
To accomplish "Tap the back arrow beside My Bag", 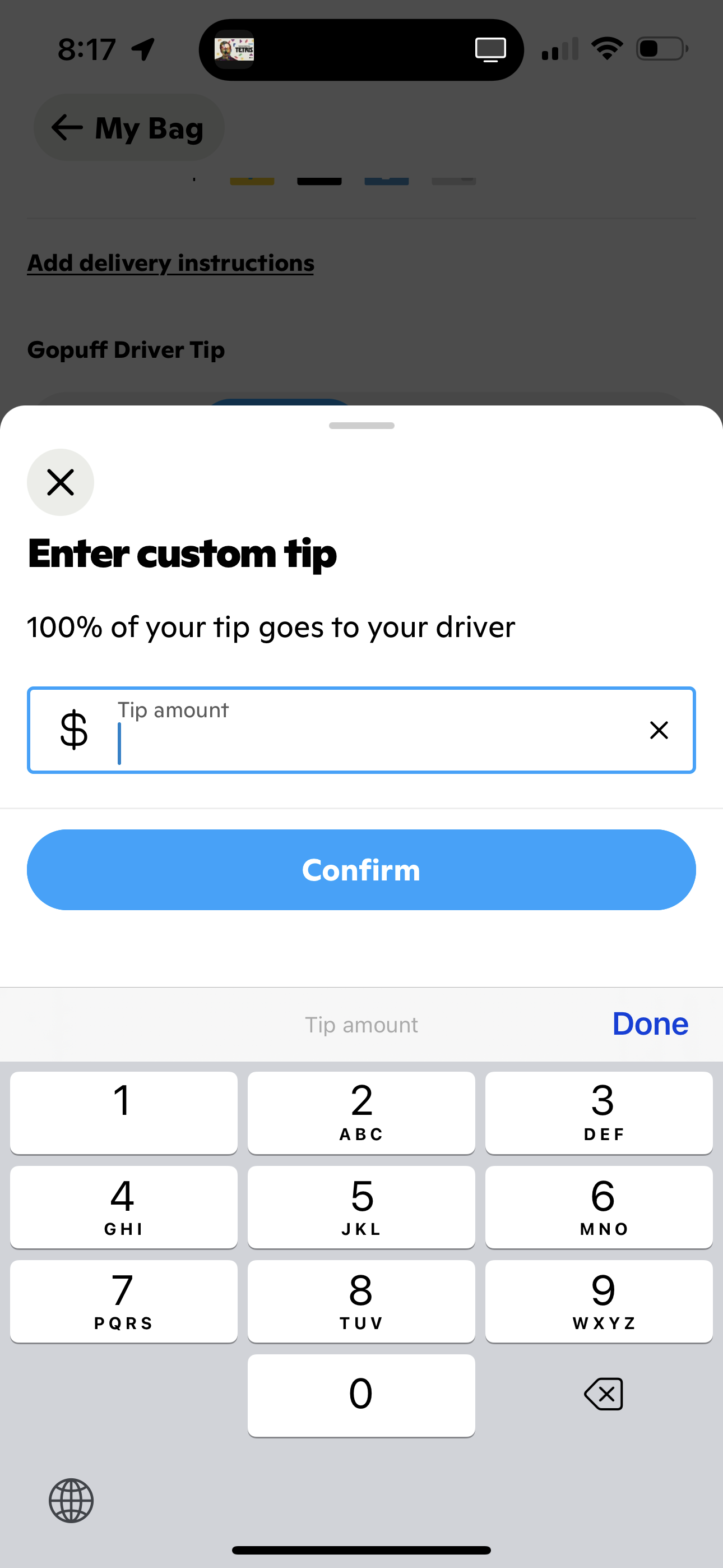I will 67,128.
